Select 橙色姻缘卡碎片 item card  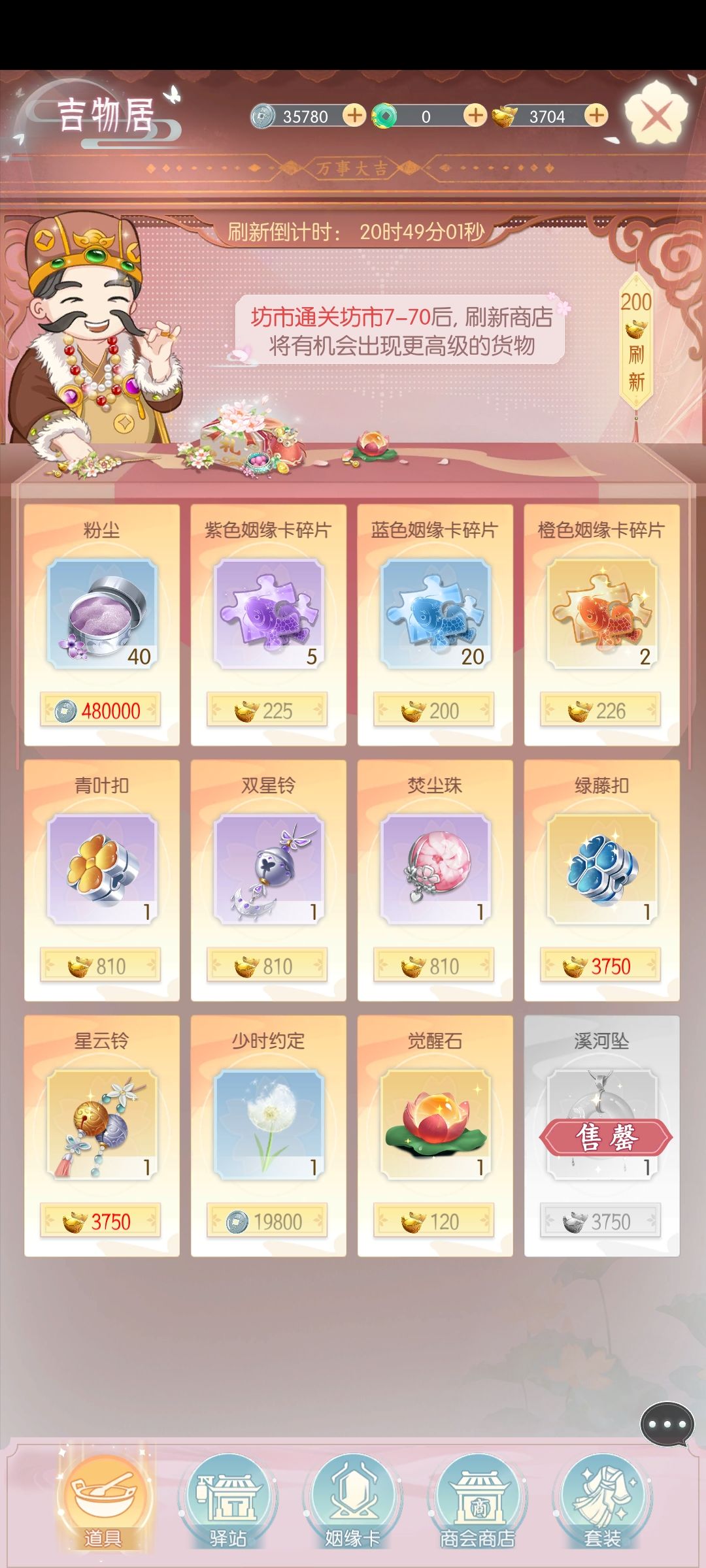[x=602, y=625]
